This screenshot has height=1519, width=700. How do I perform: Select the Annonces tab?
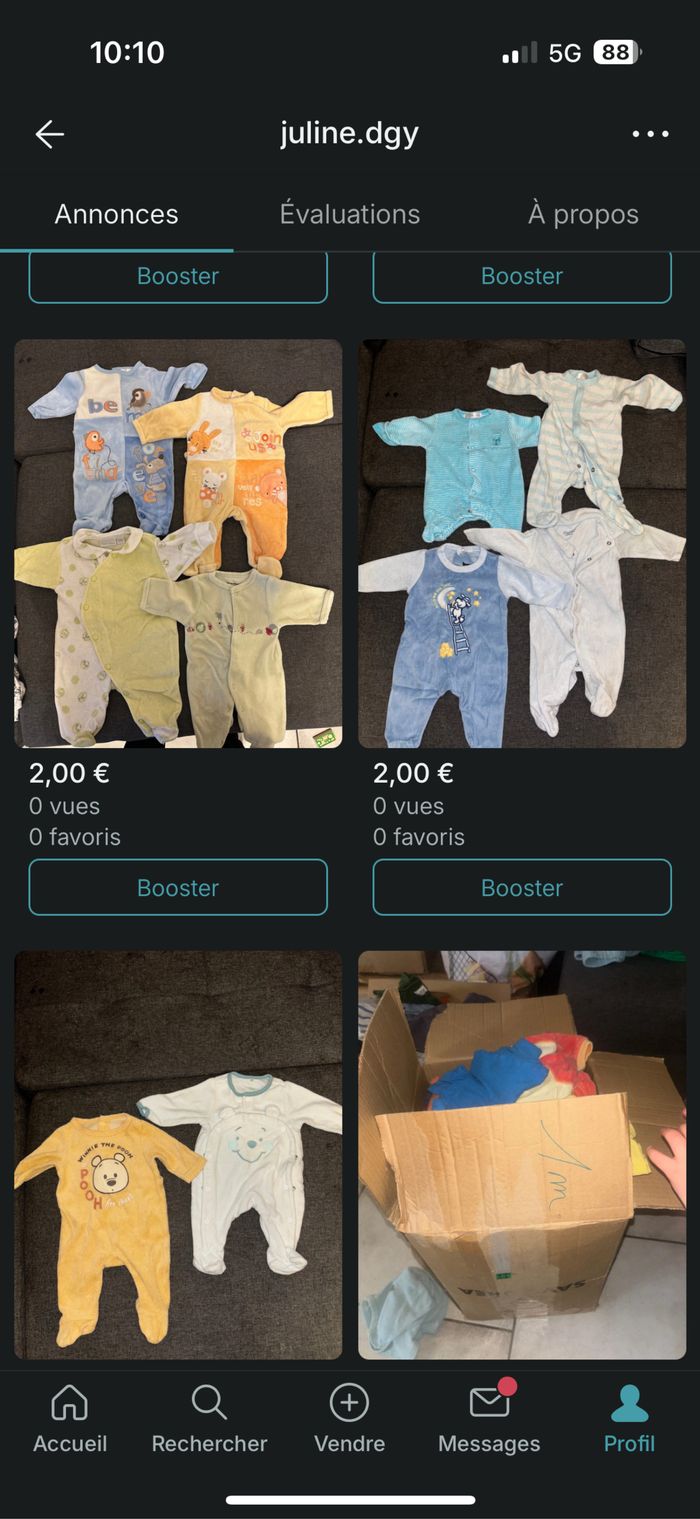tap(116, 214)
